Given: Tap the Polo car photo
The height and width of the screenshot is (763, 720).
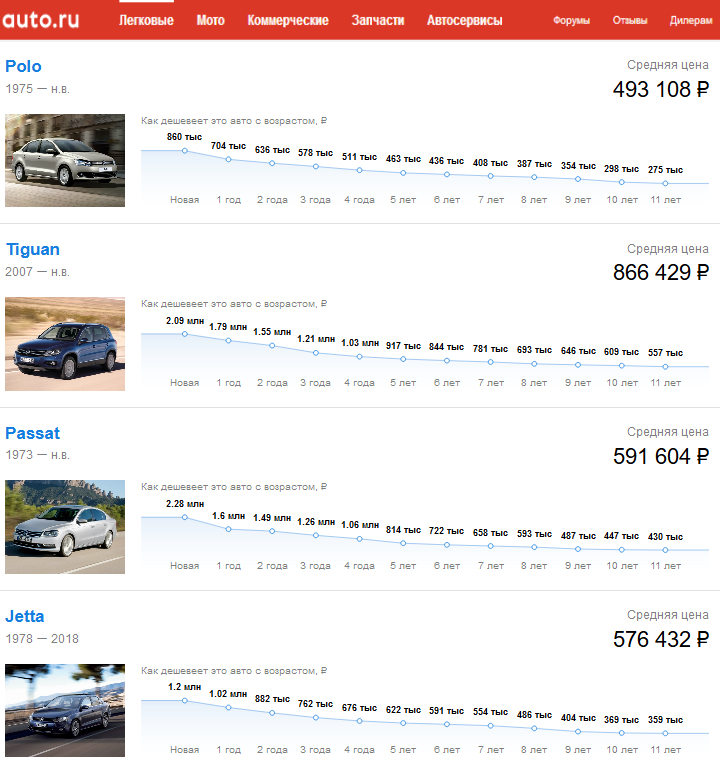Looking at the screenshot, I should pyautogui.click(x=65, y=160).
